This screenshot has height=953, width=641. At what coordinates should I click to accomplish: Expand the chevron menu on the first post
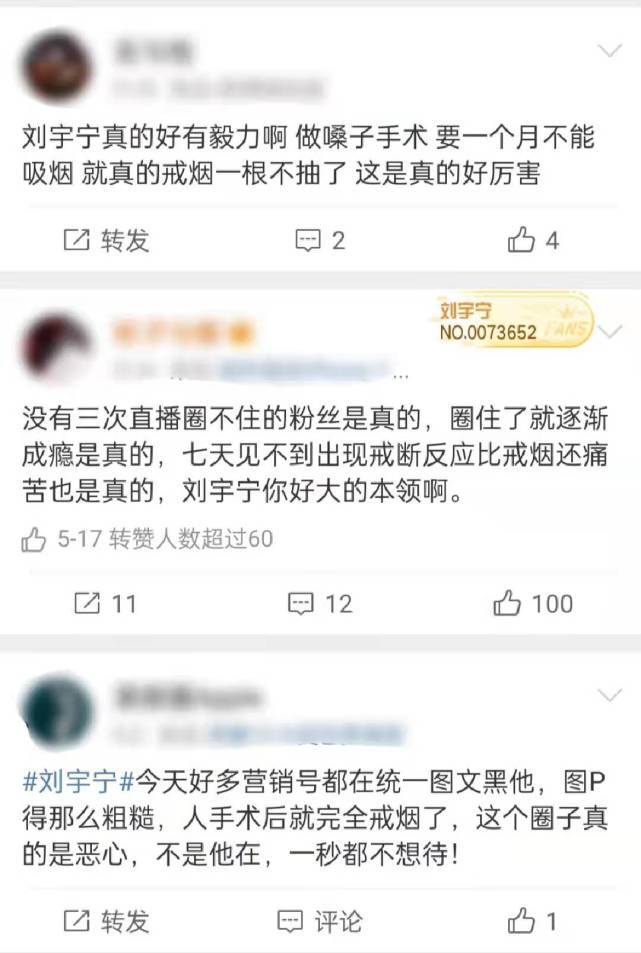(609, 49)
